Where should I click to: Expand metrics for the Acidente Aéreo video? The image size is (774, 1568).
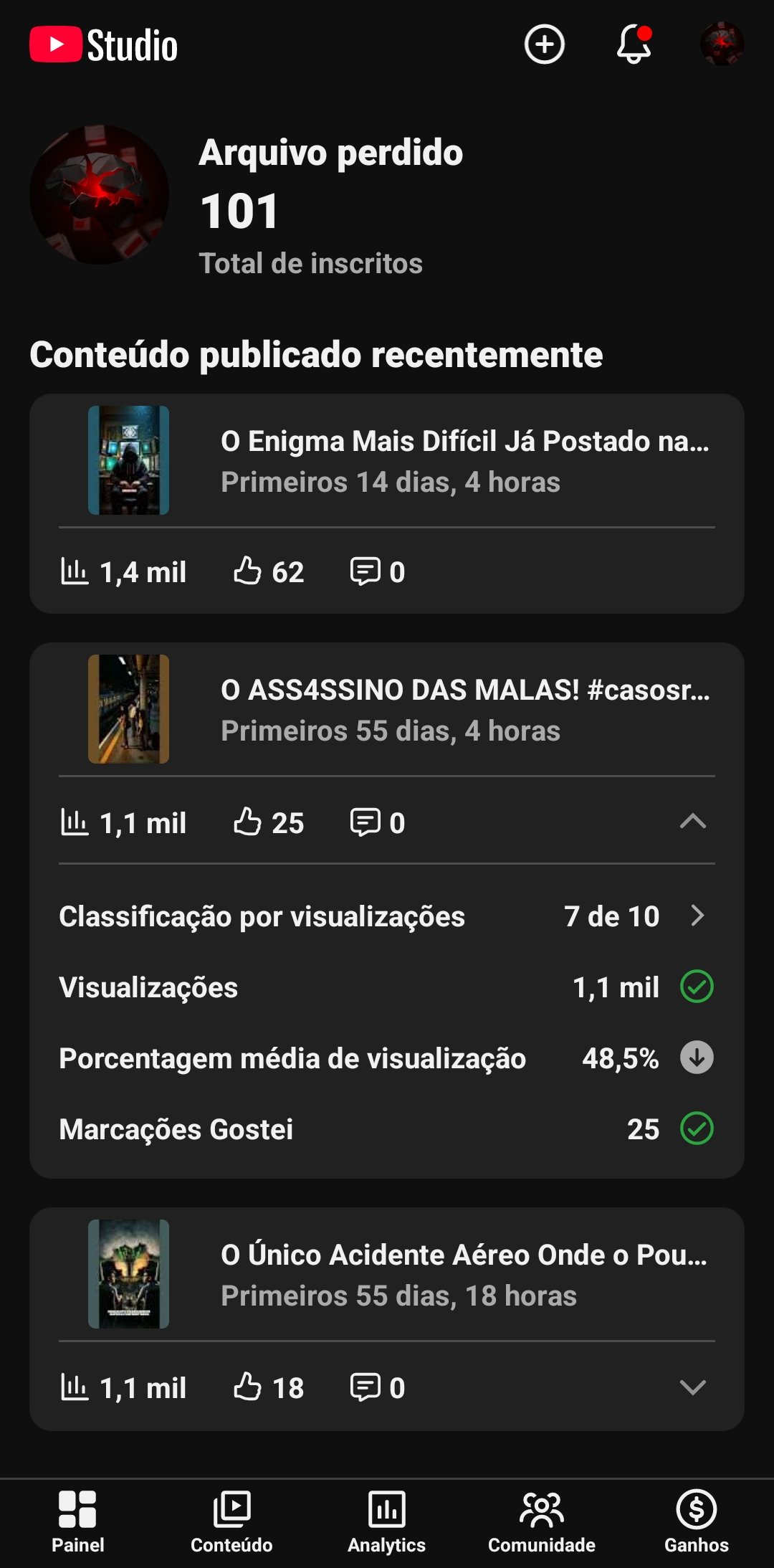pos(692,1386)
